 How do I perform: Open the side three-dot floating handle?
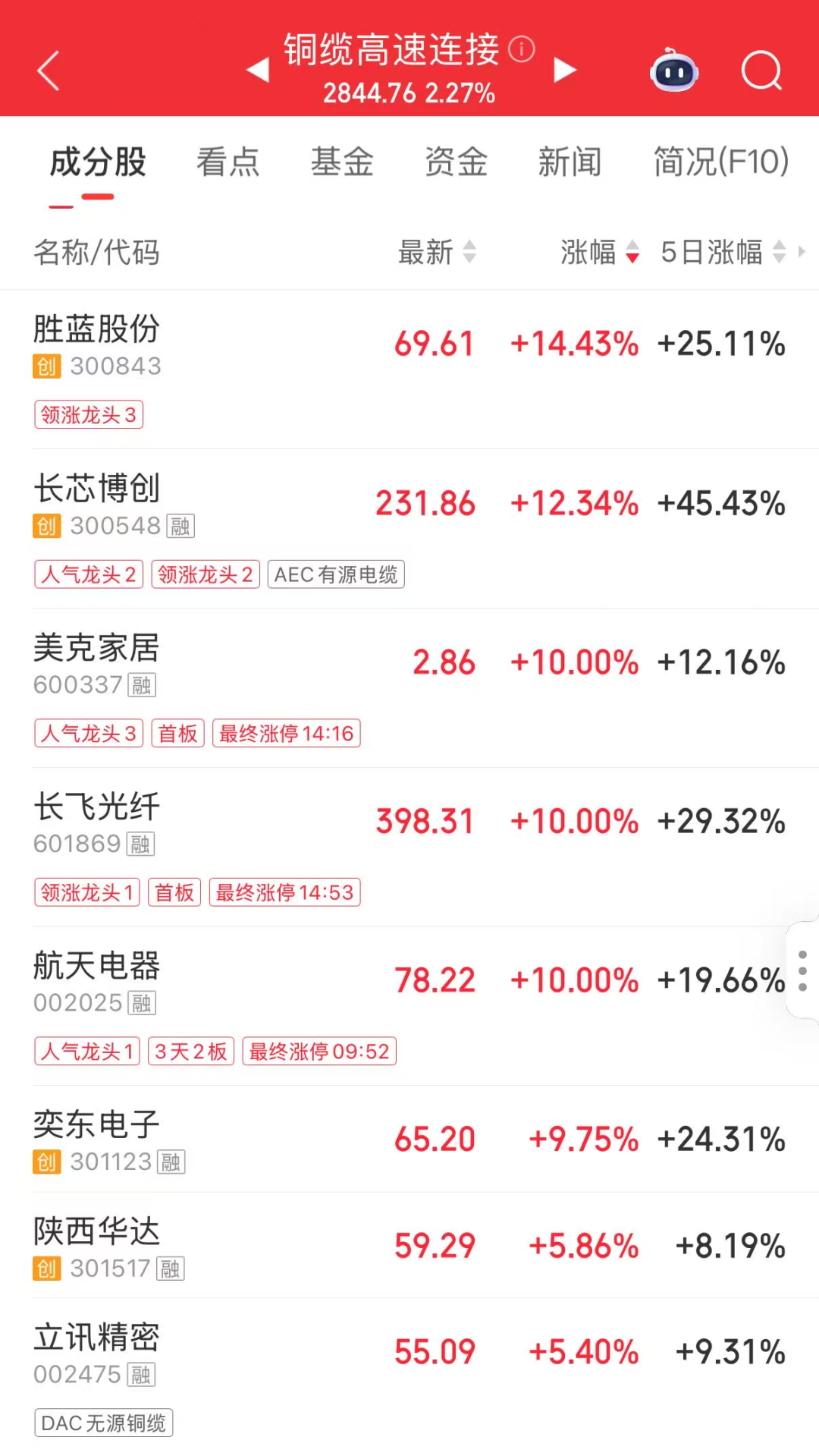[x=803, y=971]
